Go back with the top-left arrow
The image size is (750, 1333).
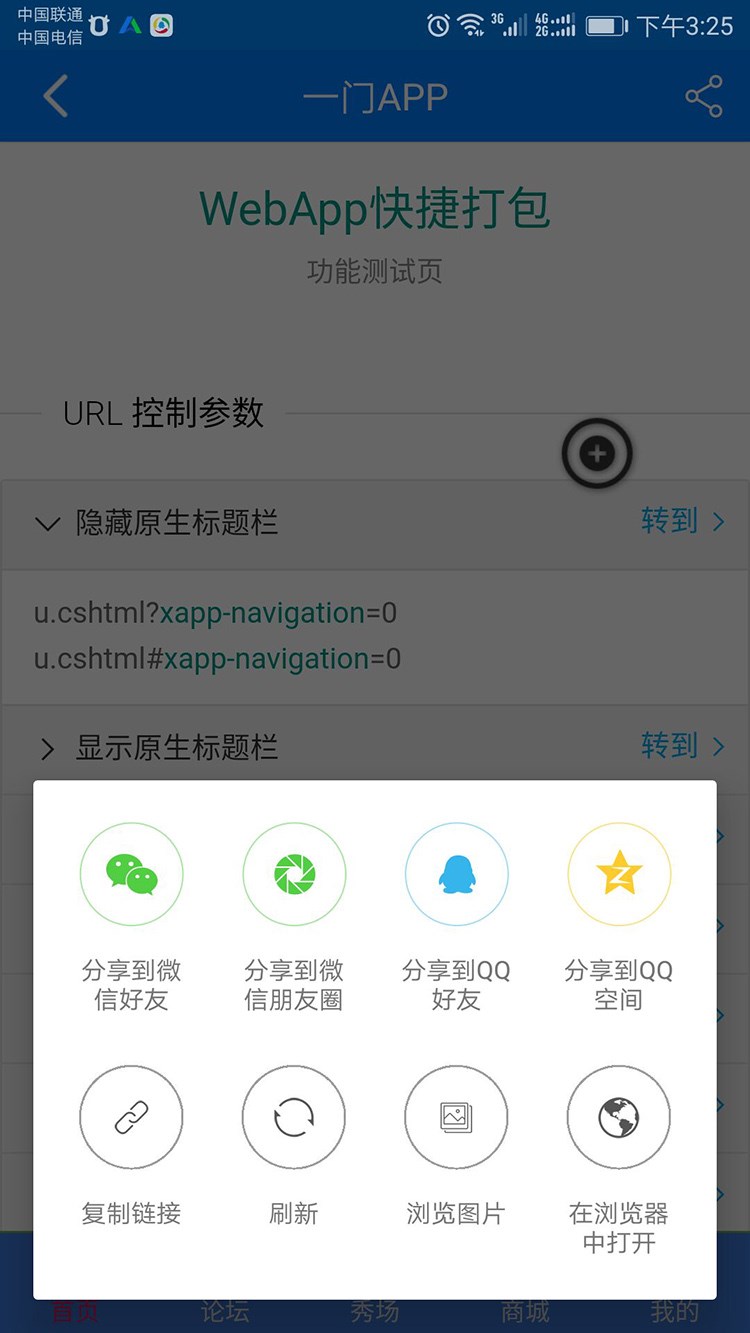point(56,97)
